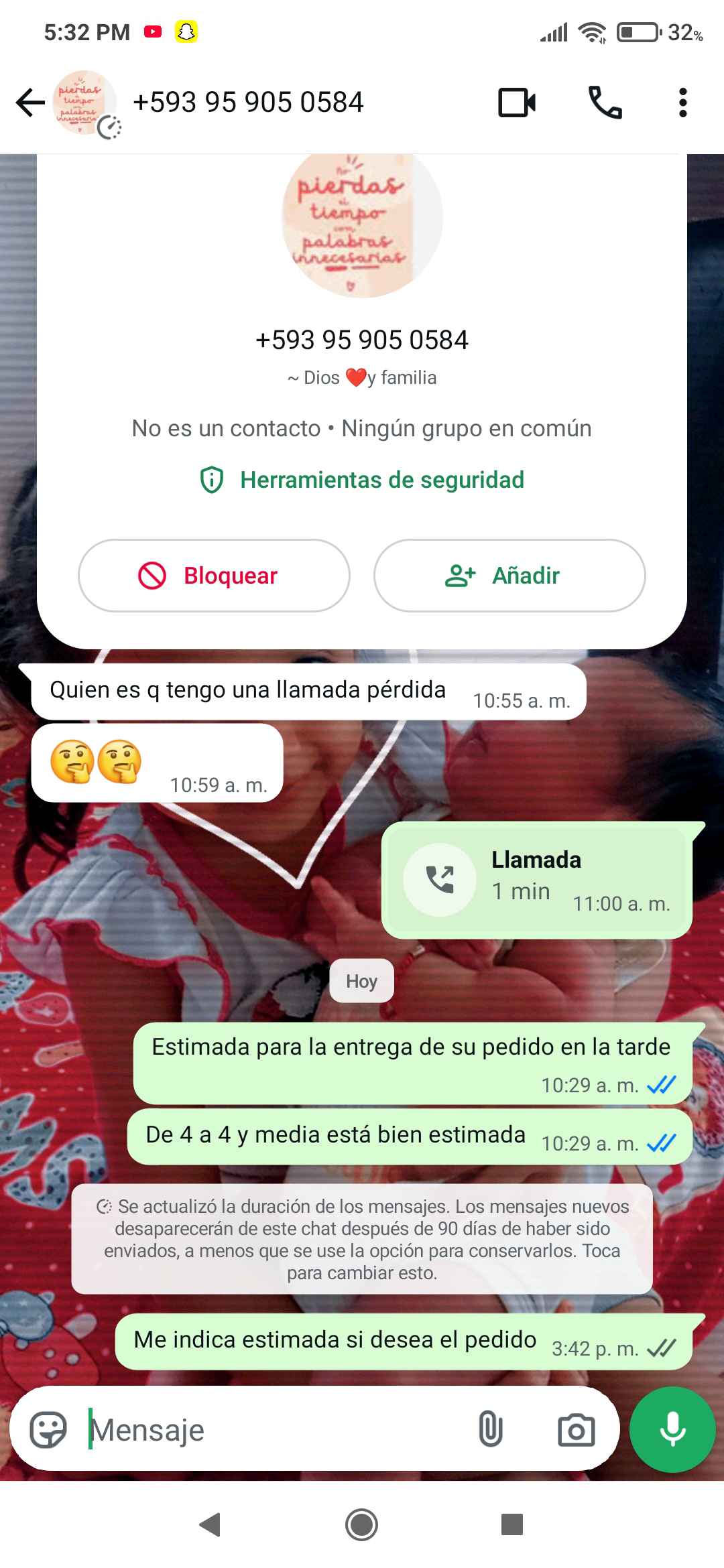
Task: Record a voice message with the microphone
Action: [x=672, y=1430]
